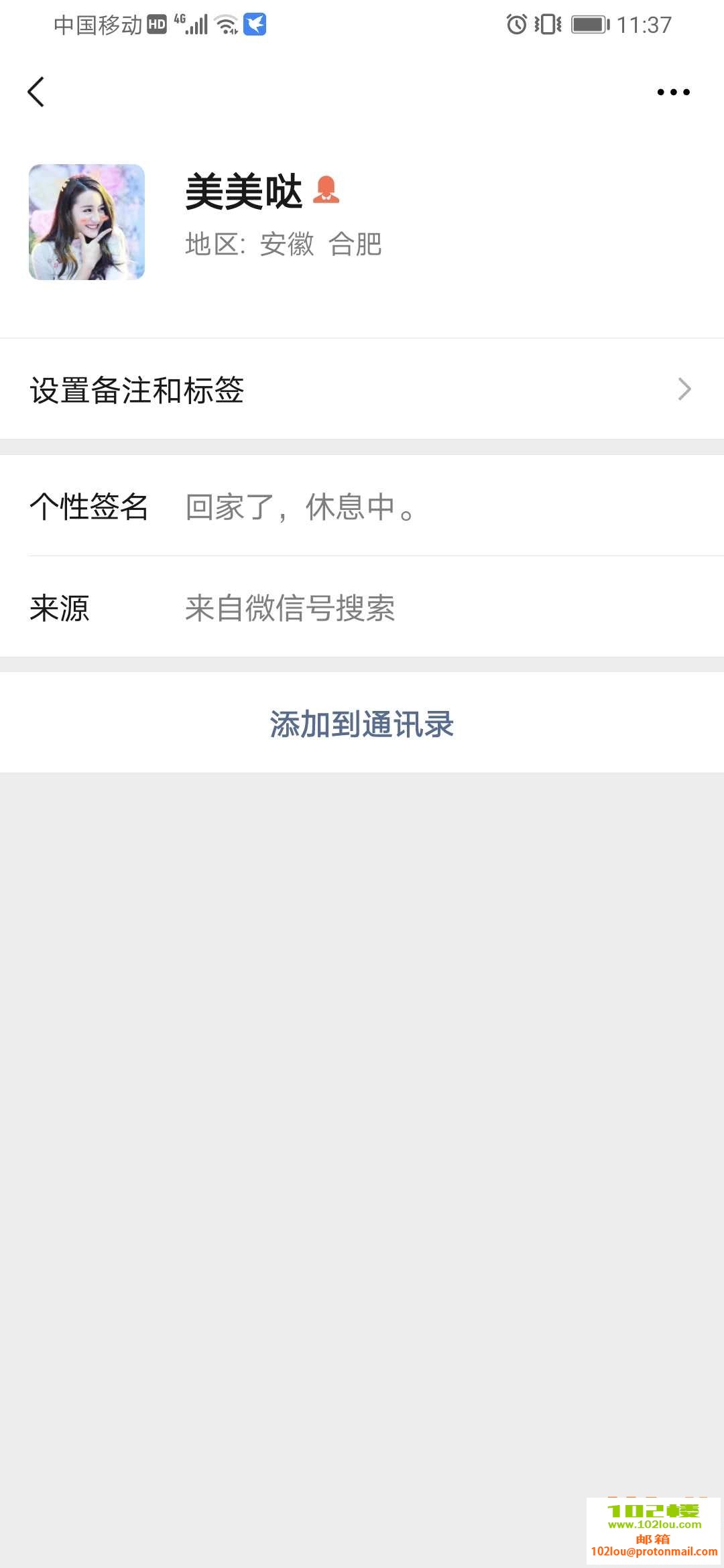Open the three-dot overflow menu

coord(673,92)
